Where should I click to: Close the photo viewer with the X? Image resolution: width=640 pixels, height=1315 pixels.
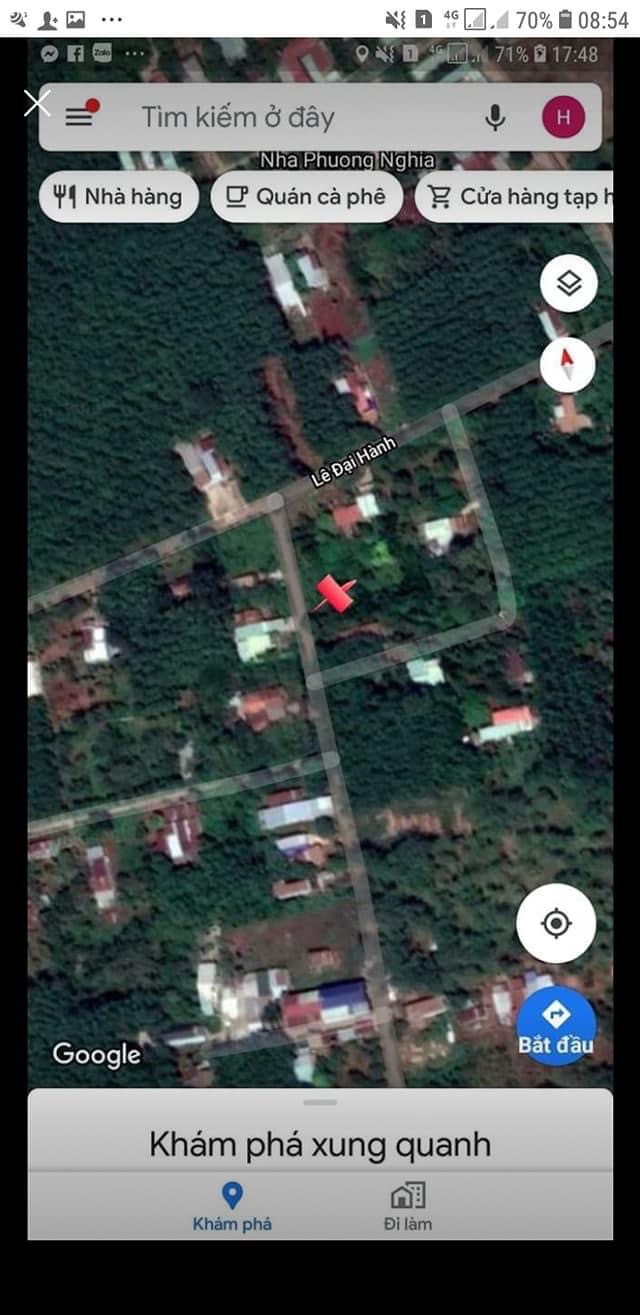pyautogui.click(x=37, y=102)
